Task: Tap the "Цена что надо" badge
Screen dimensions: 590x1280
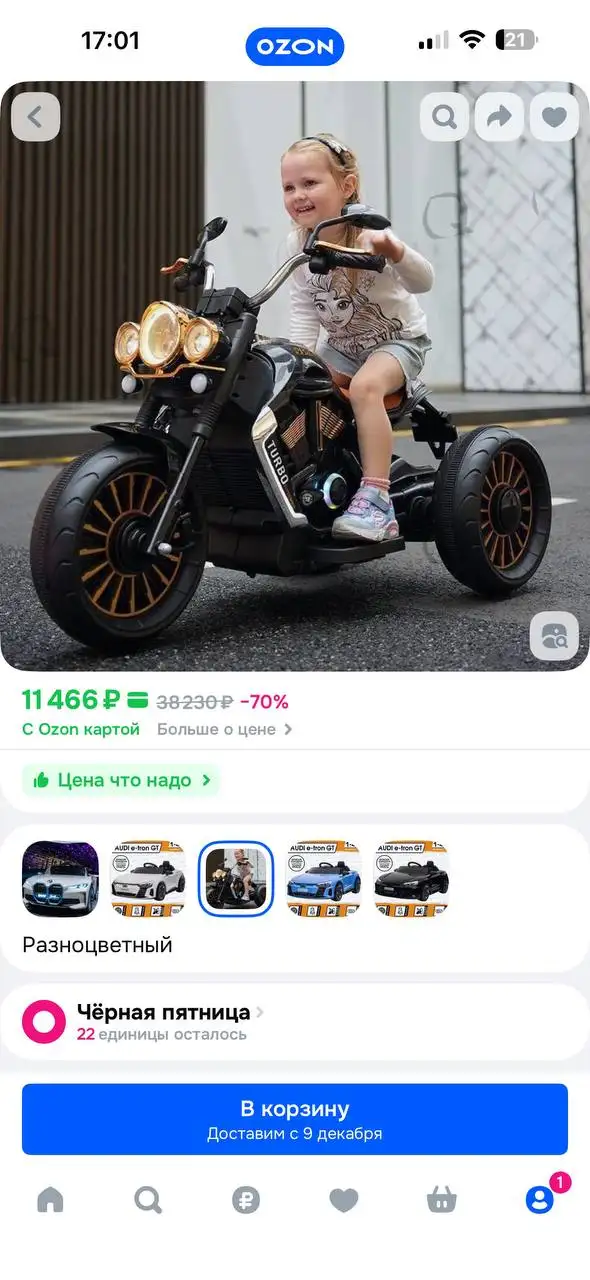Action: click(121, 780)
